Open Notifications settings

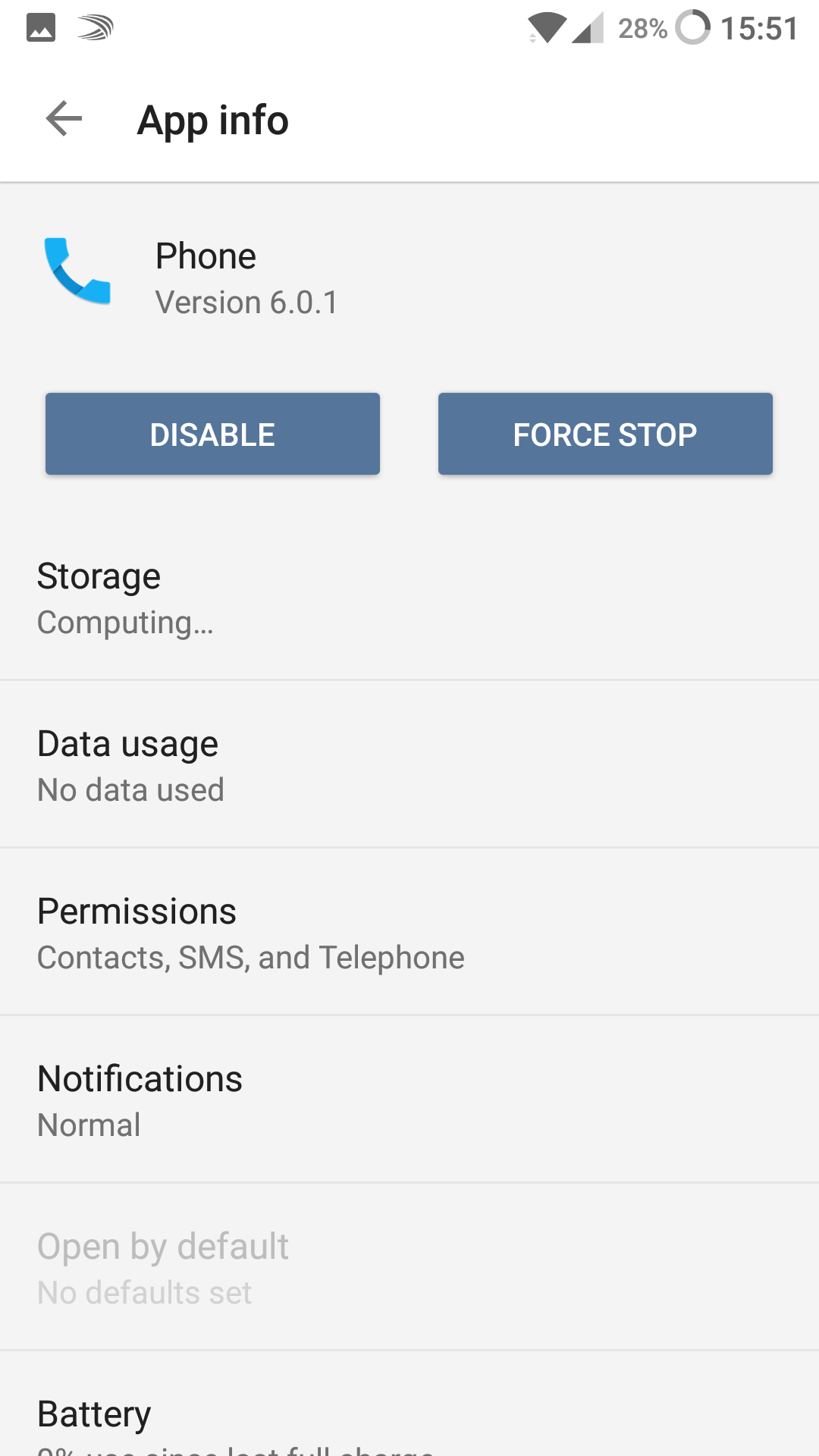[x=409, y=1100]
